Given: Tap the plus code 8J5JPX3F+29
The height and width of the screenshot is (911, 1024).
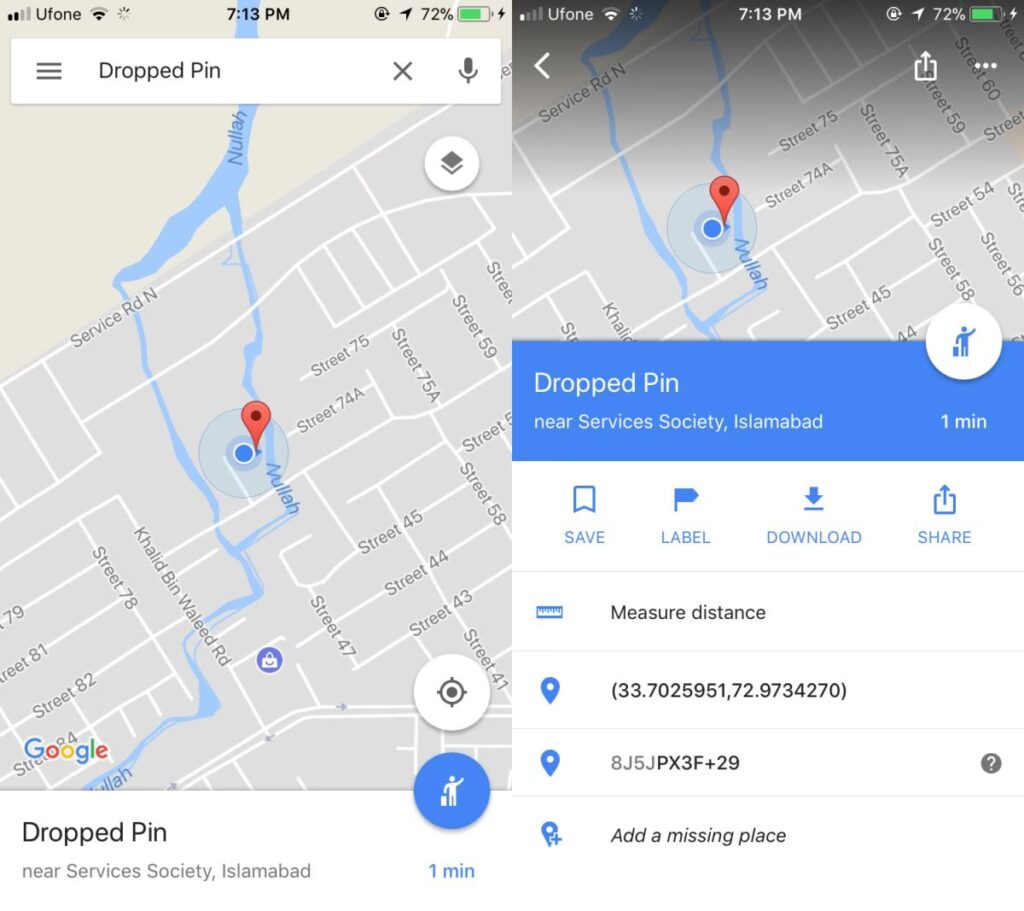Looking at the screenshot, I should 675,763.
